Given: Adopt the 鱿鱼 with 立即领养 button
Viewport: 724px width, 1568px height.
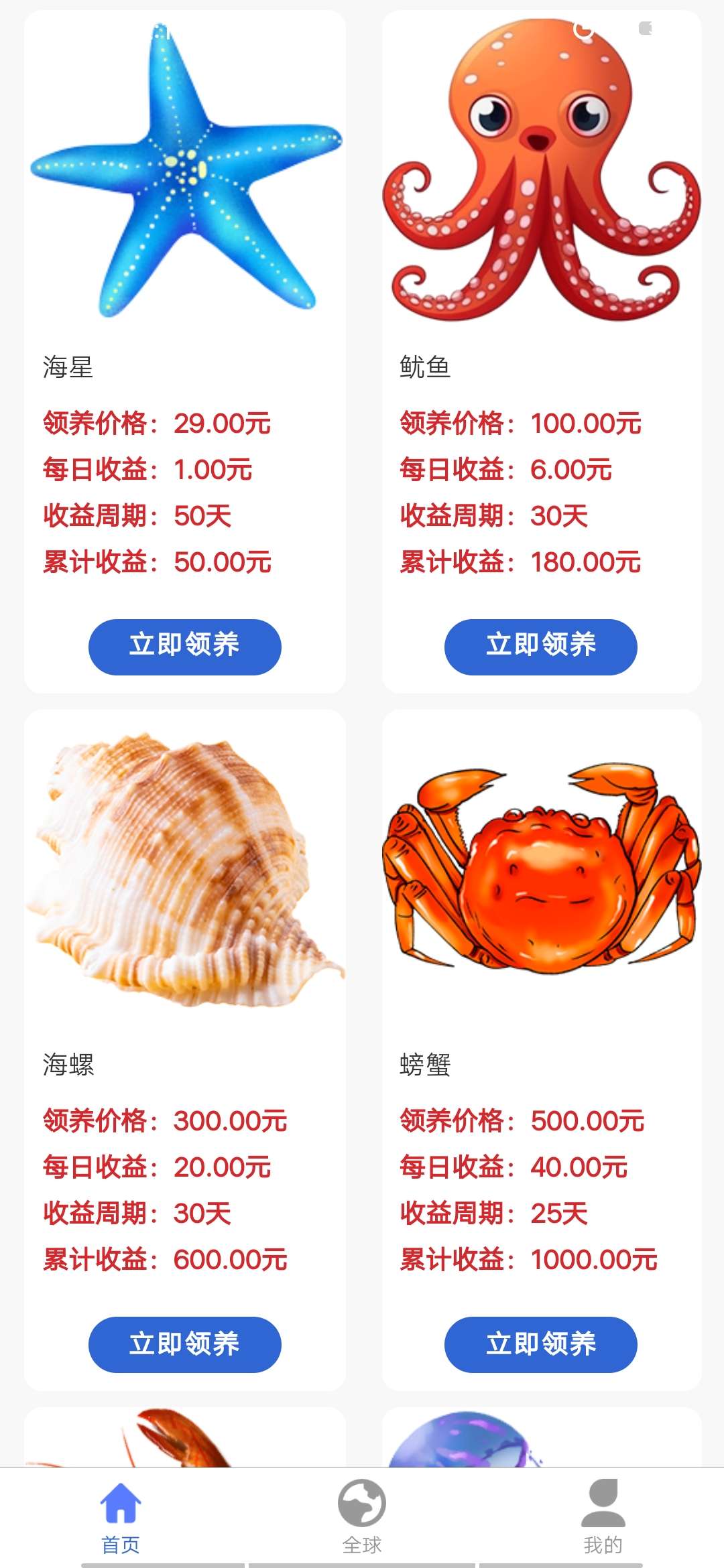Looking at the screenshot, I should (540, 647).
